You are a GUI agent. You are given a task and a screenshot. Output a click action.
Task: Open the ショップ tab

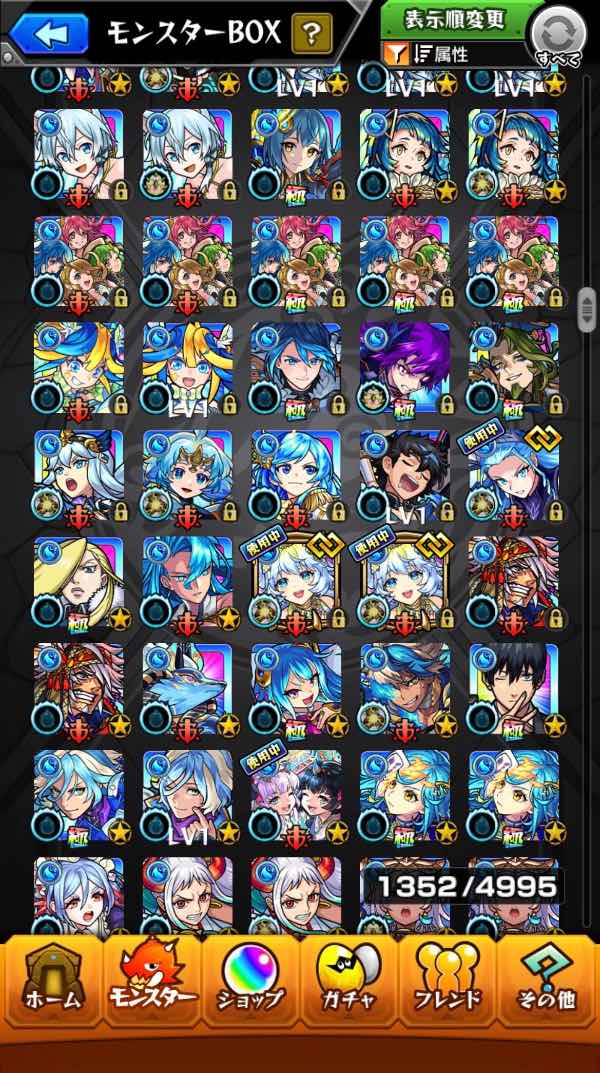[250, 979]
